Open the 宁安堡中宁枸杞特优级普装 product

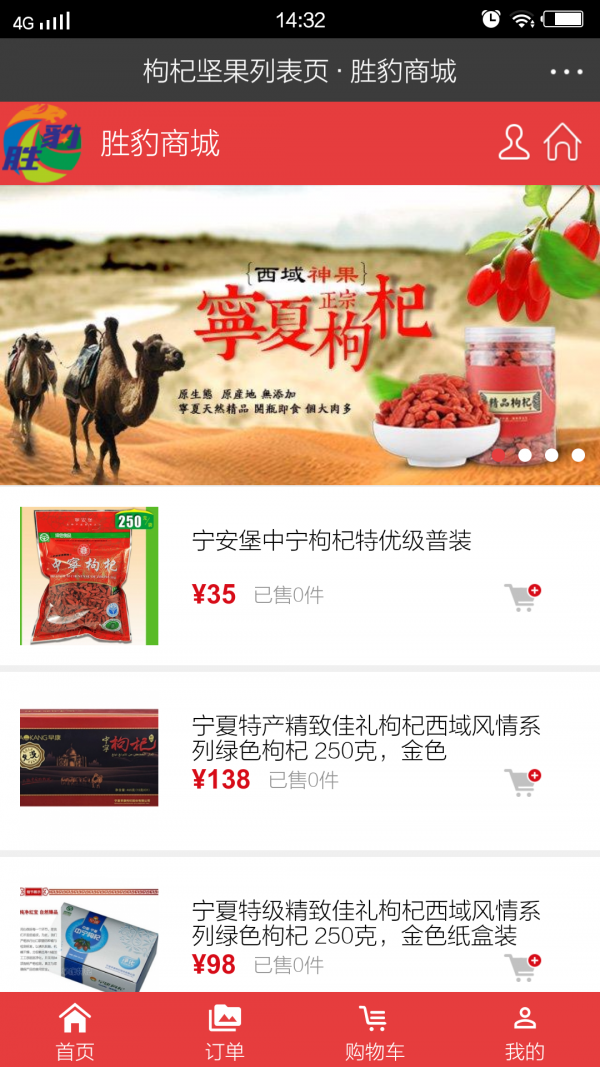331,542
